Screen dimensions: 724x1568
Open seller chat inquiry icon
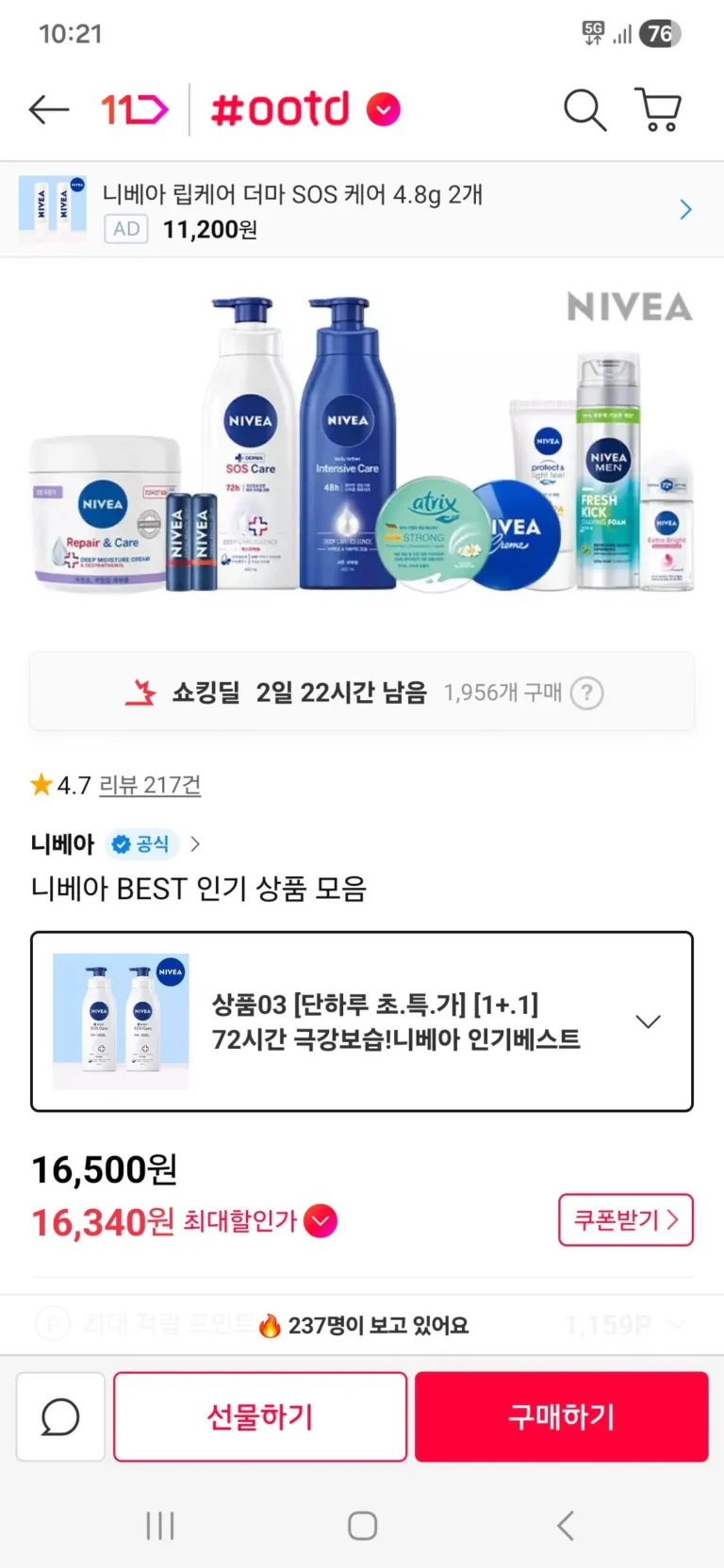point(60,1417)
